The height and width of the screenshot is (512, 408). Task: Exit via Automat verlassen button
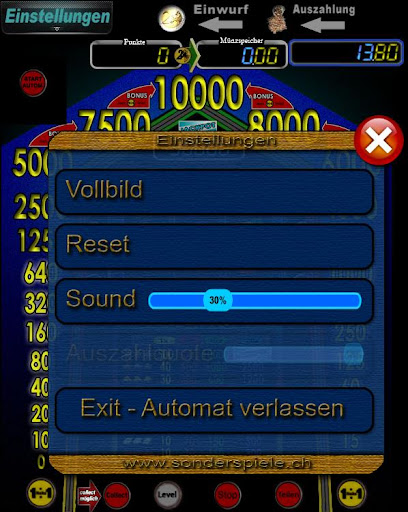coord(214,410)
